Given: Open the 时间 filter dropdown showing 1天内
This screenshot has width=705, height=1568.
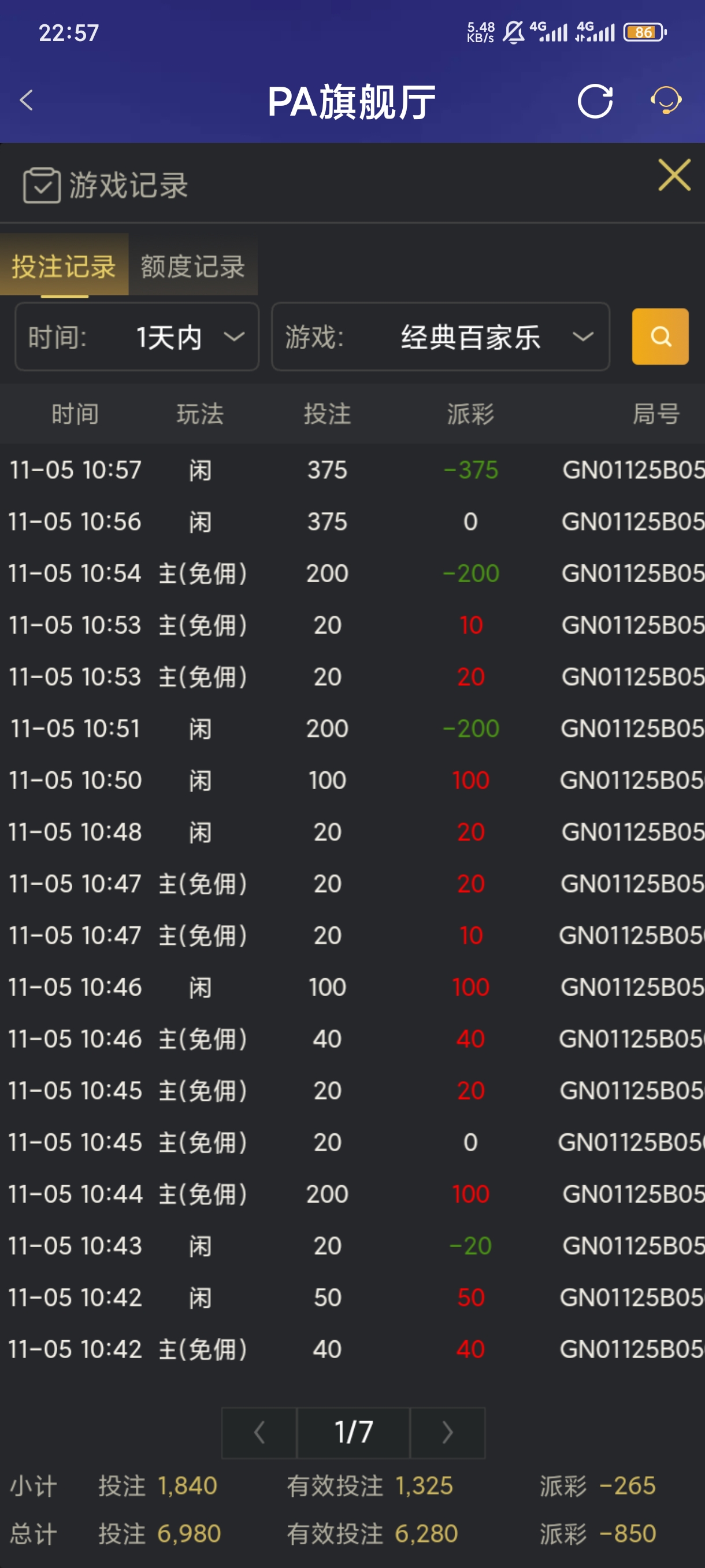Looking at the screenshot, I should click(136, 337).
